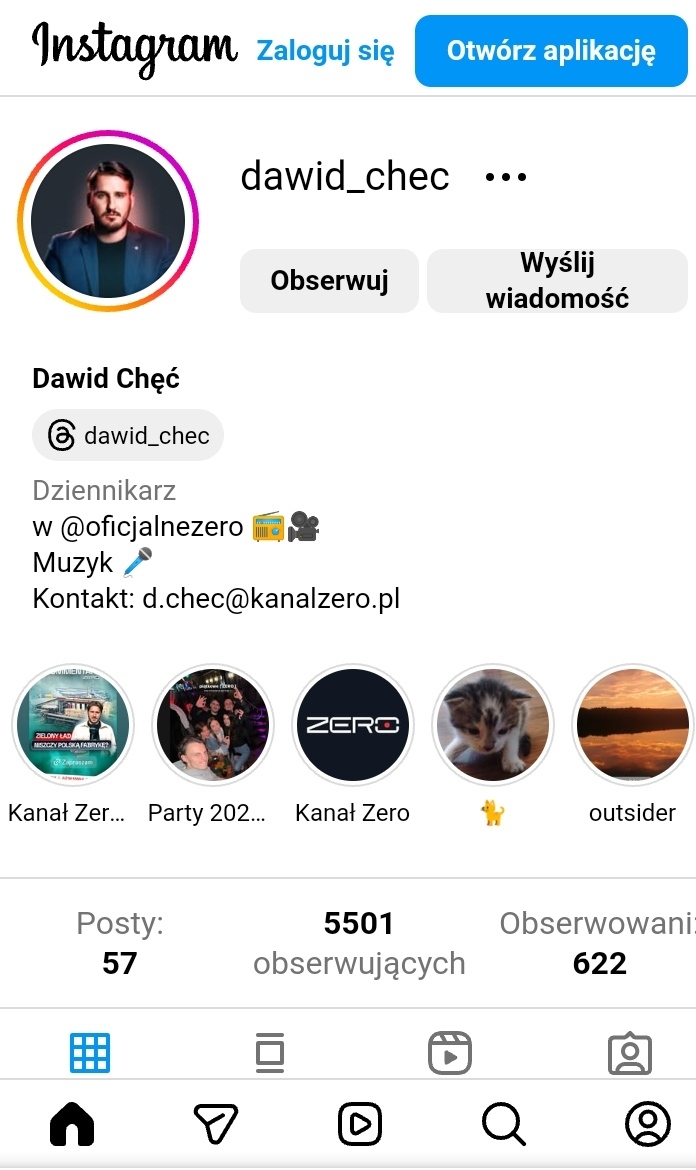Follow with the Obserwuj button

coord(329,281)
